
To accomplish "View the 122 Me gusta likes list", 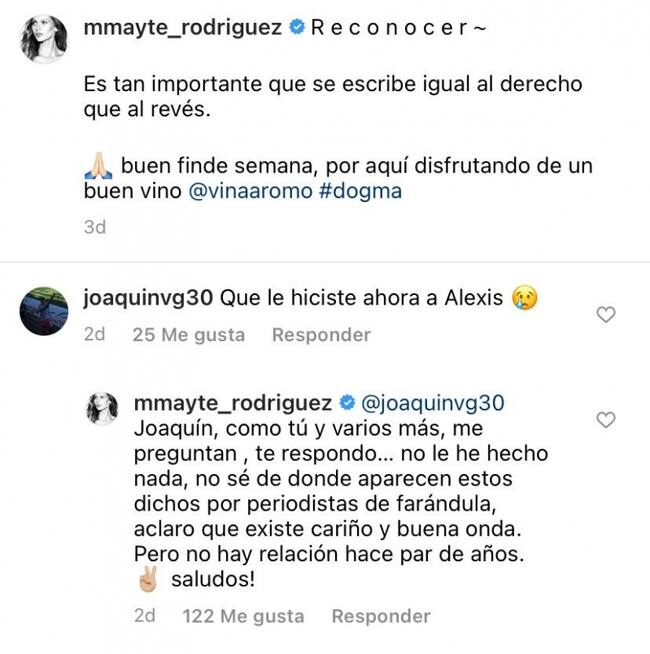I will tap(242, 616).
